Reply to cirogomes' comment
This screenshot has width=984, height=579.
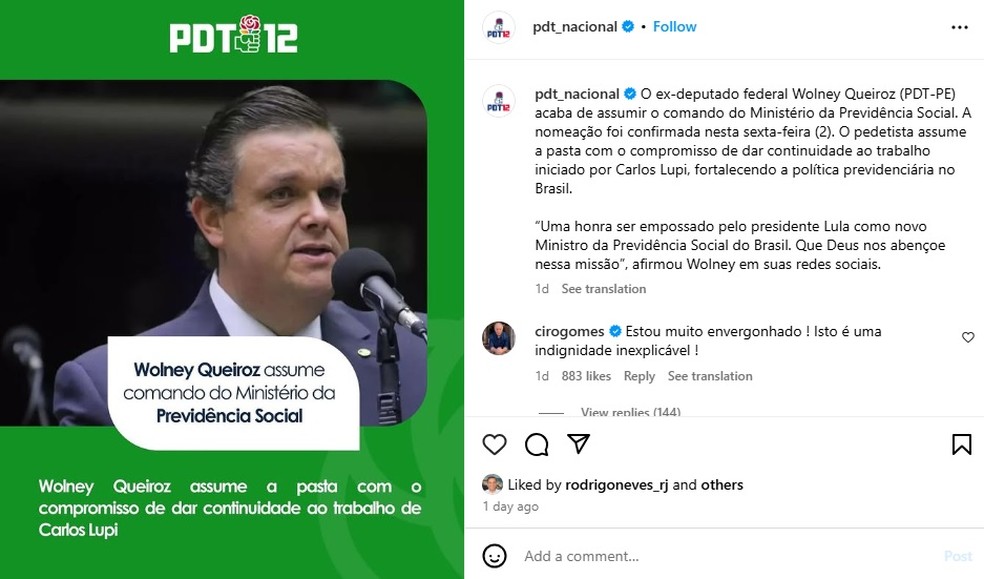tap(639, 377)
